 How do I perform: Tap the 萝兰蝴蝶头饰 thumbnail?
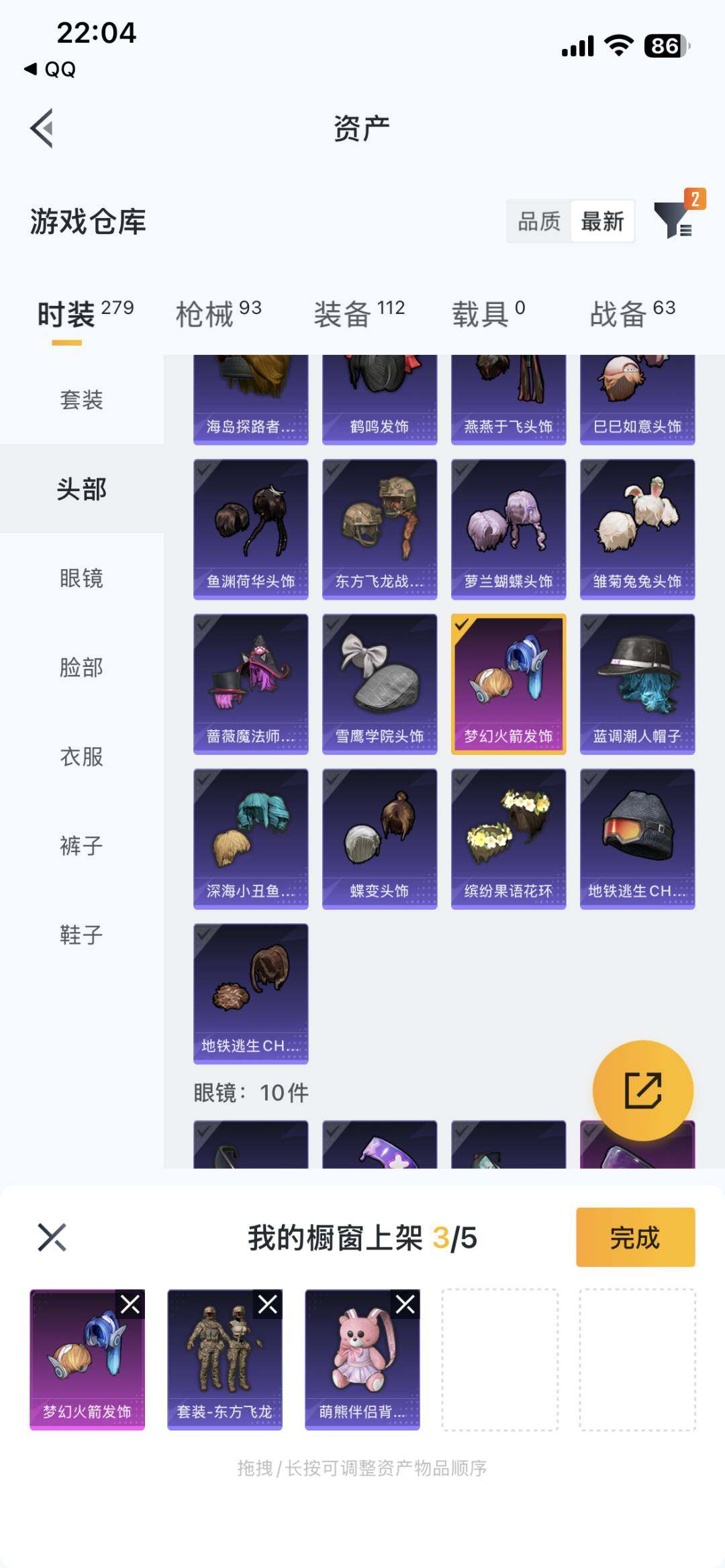point(508,527)
